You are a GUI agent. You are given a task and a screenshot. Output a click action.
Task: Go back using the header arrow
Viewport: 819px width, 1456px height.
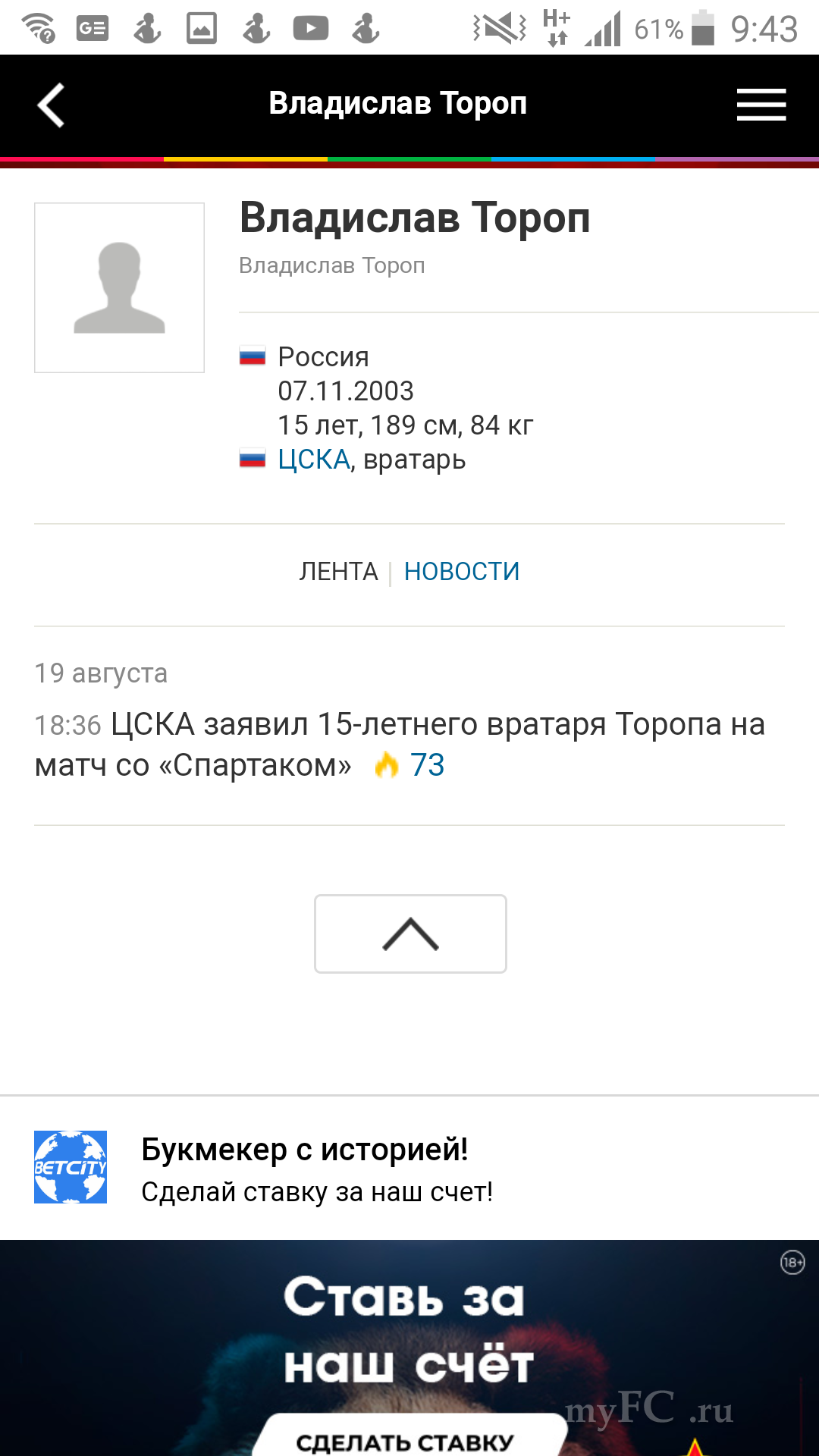pyautogui.click(x=51, y=105)
